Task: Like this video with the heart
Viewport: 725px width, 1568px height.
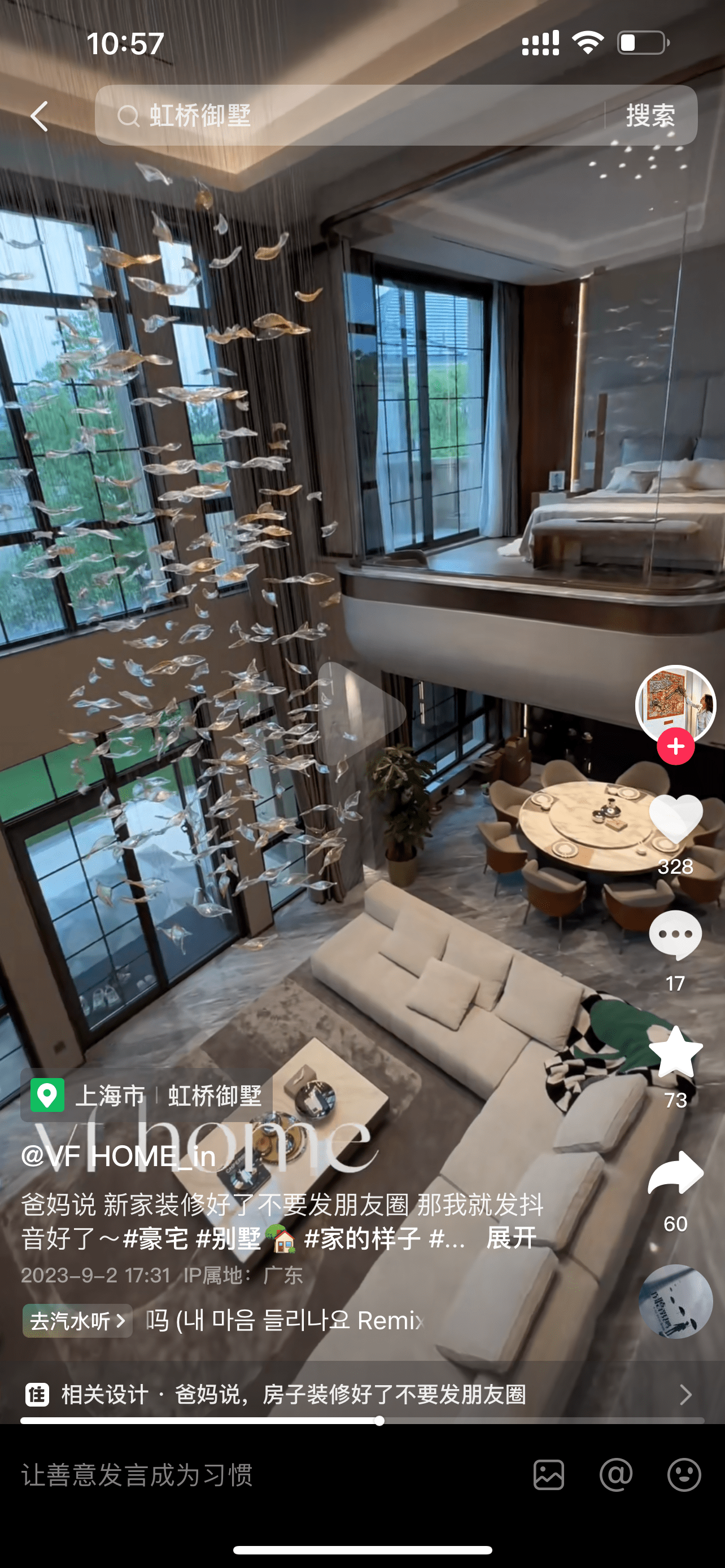Action: [x=675, y=818]
